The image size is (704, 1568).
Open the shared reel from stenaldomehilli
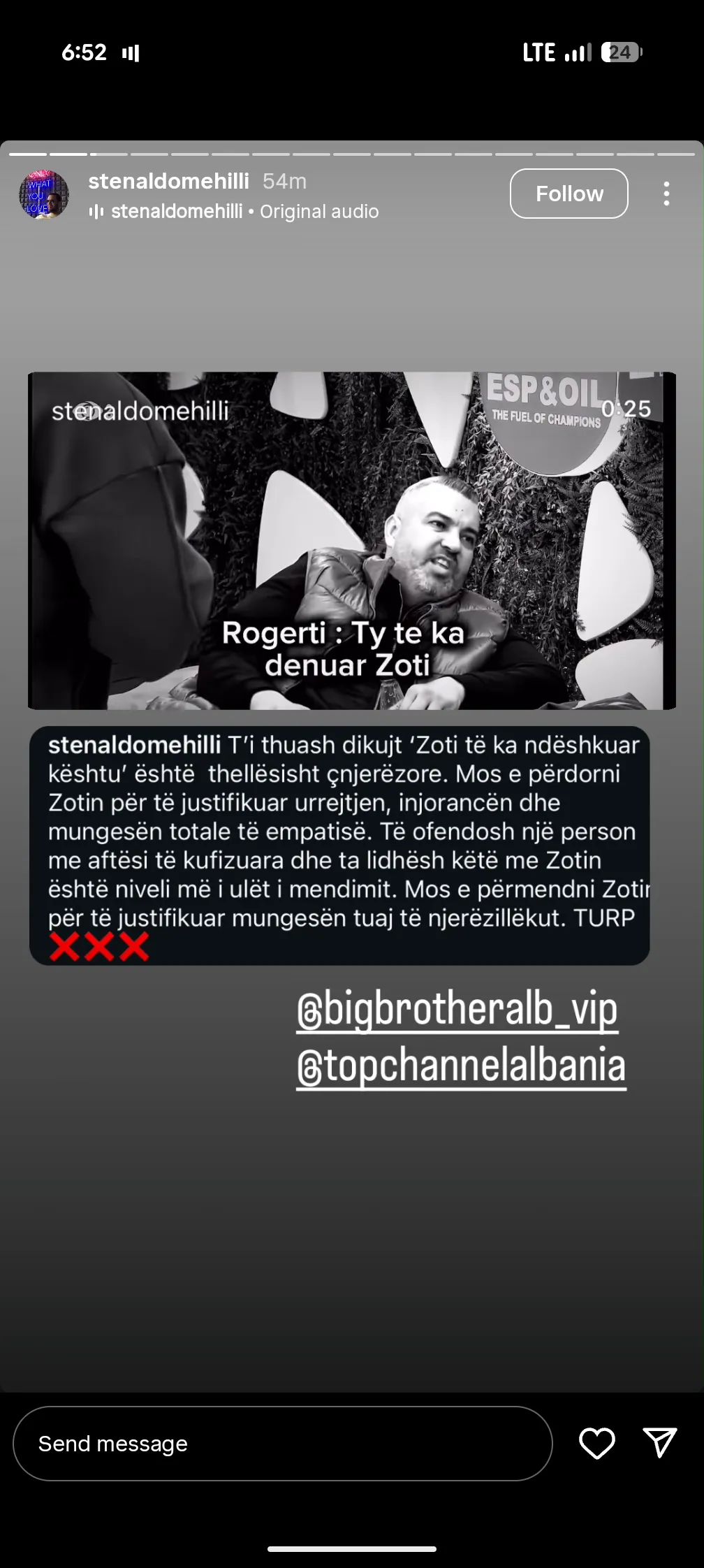point(351,540)
